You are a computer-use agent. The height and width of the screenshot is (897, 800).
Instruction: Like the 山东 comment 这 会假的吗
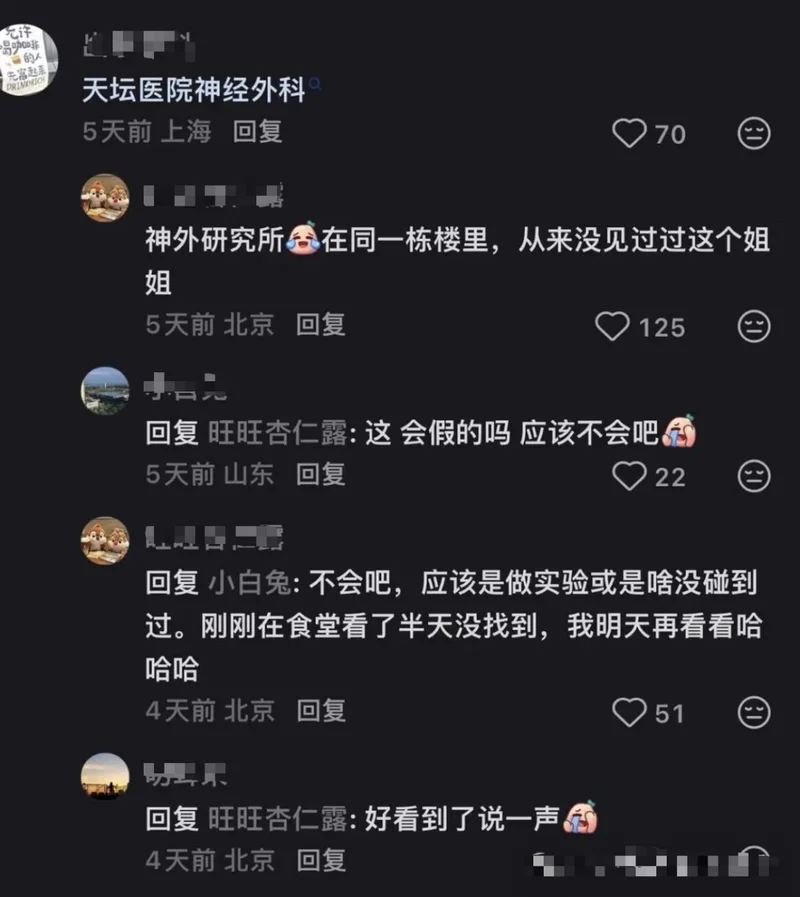629,476
